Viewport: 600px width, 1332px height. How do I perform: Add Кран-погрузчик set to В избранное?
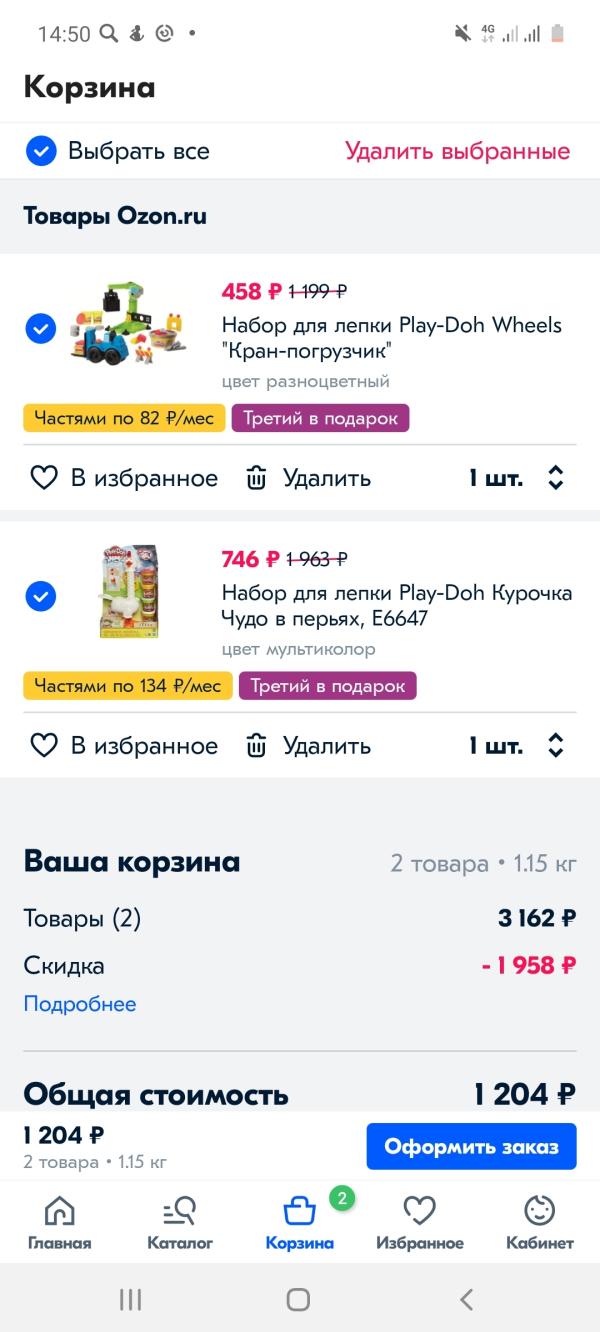click(x=124, y=478)
